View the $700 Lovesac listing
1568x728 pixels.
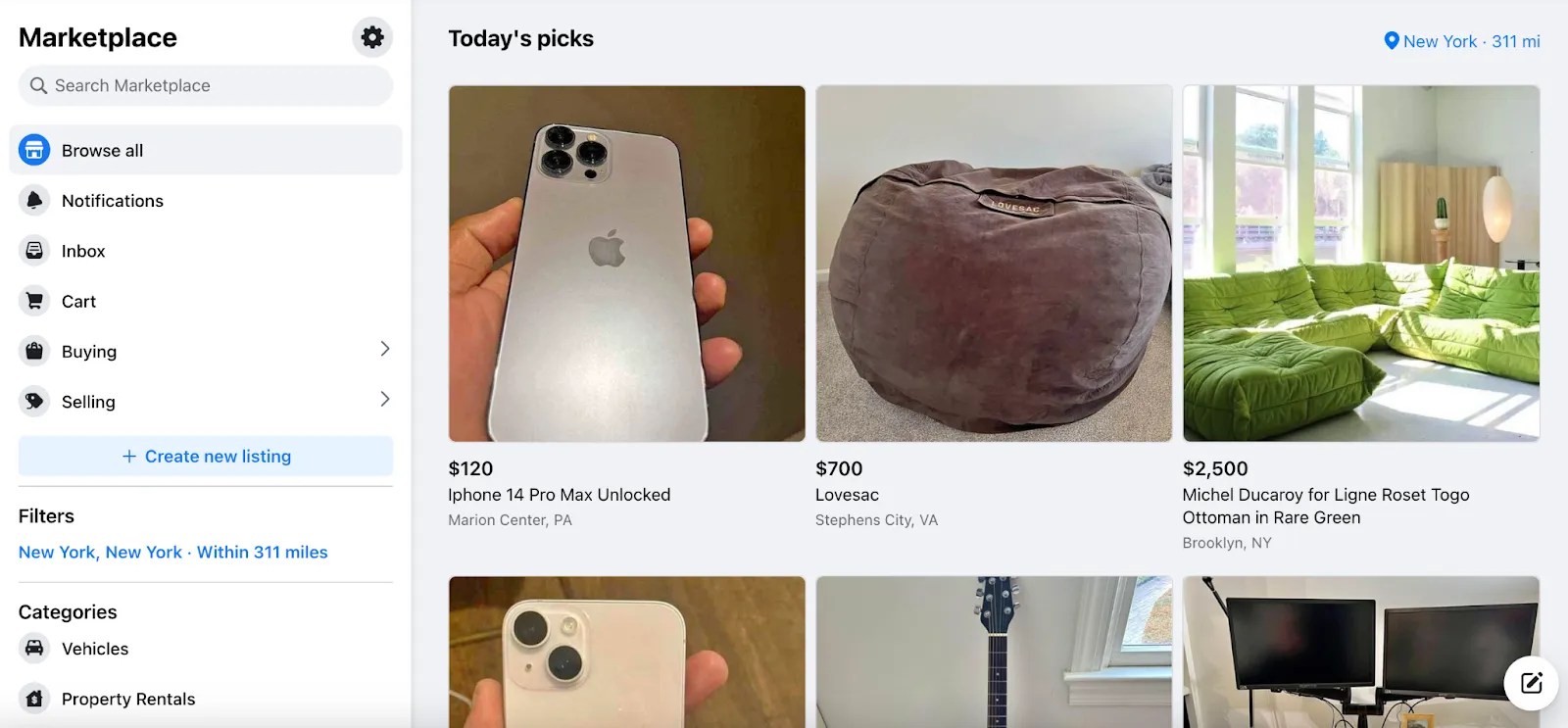click(993, 265)
